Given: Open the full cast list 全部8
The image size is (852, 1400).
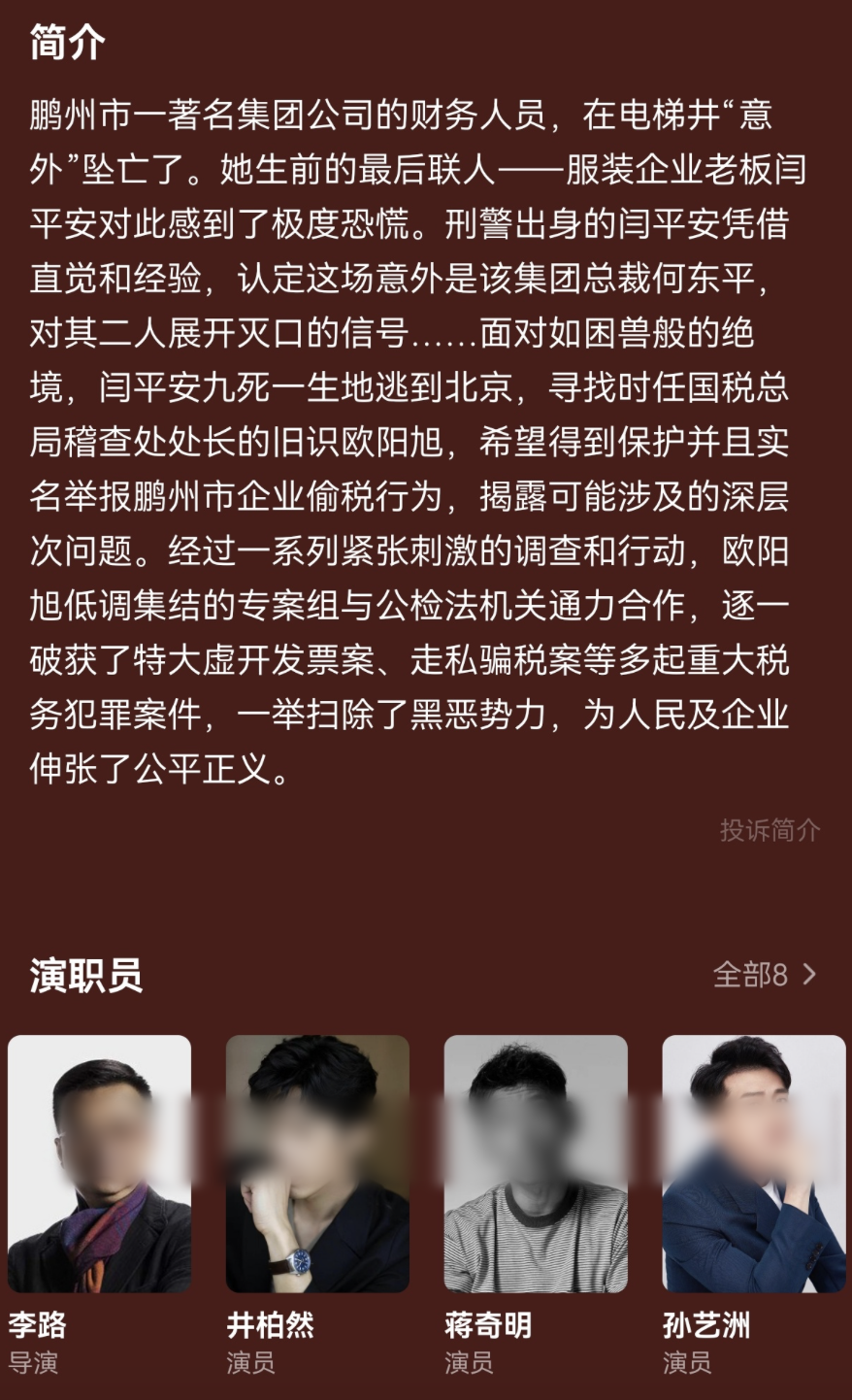Looking at the screenshot, I should (765, 974).
